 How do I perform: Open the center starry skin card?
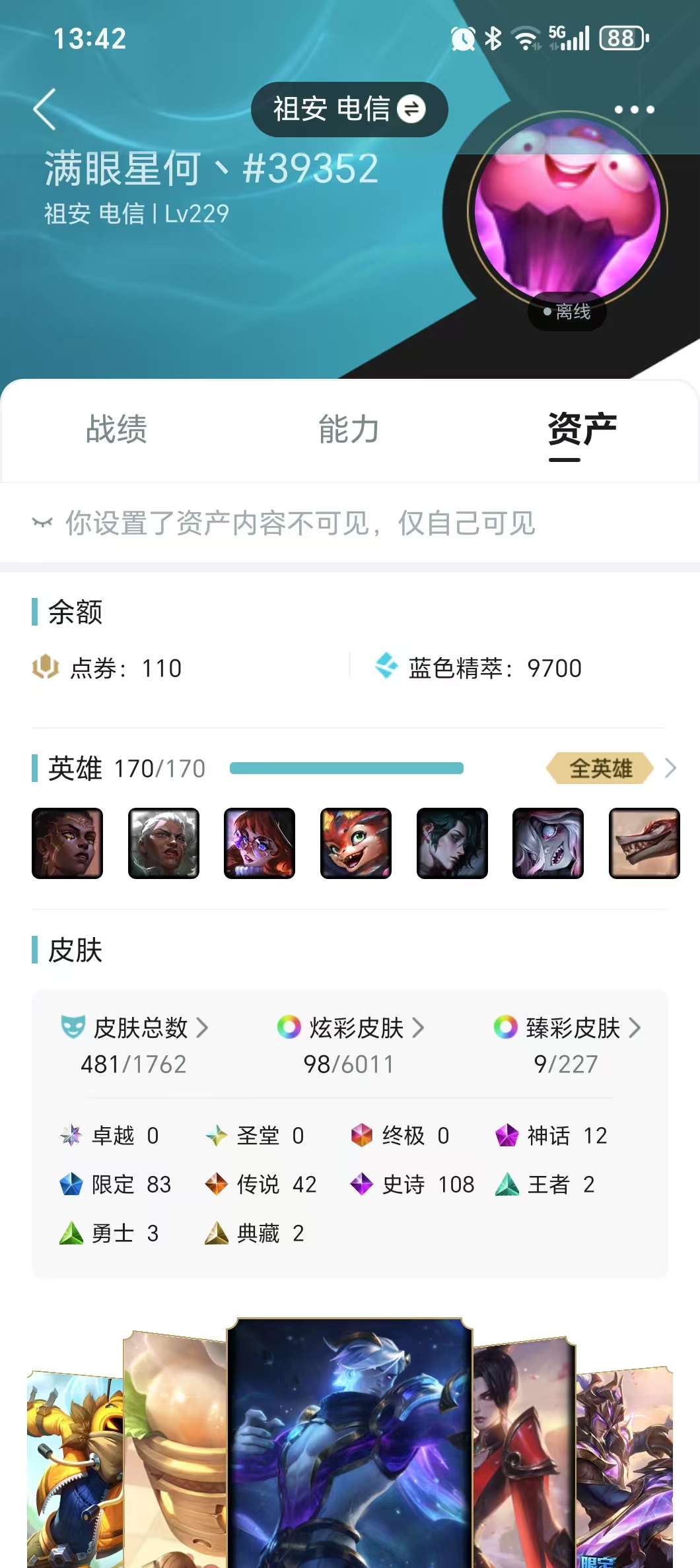point(350,1445)
